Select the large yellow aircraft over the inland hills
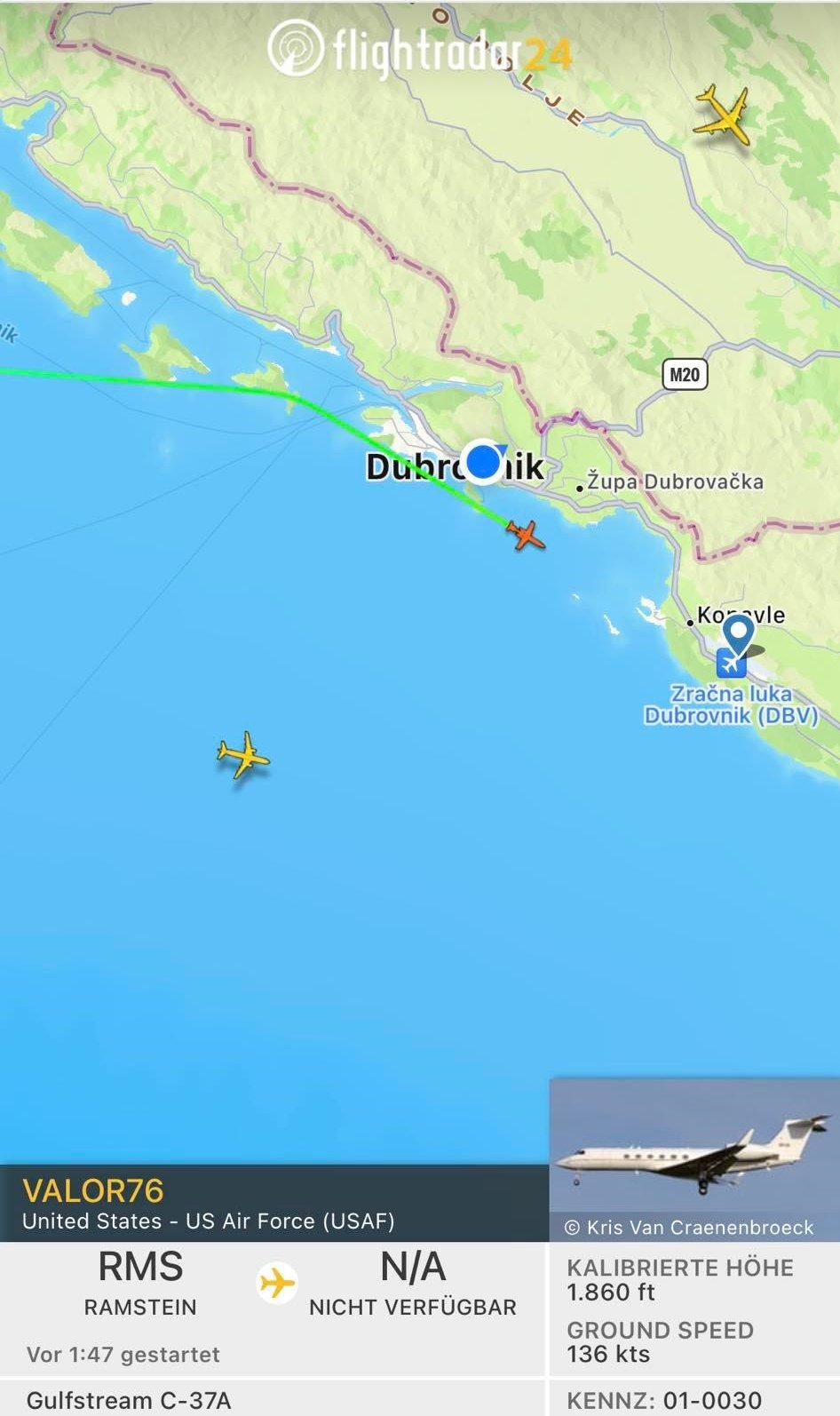 click(724, 114)
